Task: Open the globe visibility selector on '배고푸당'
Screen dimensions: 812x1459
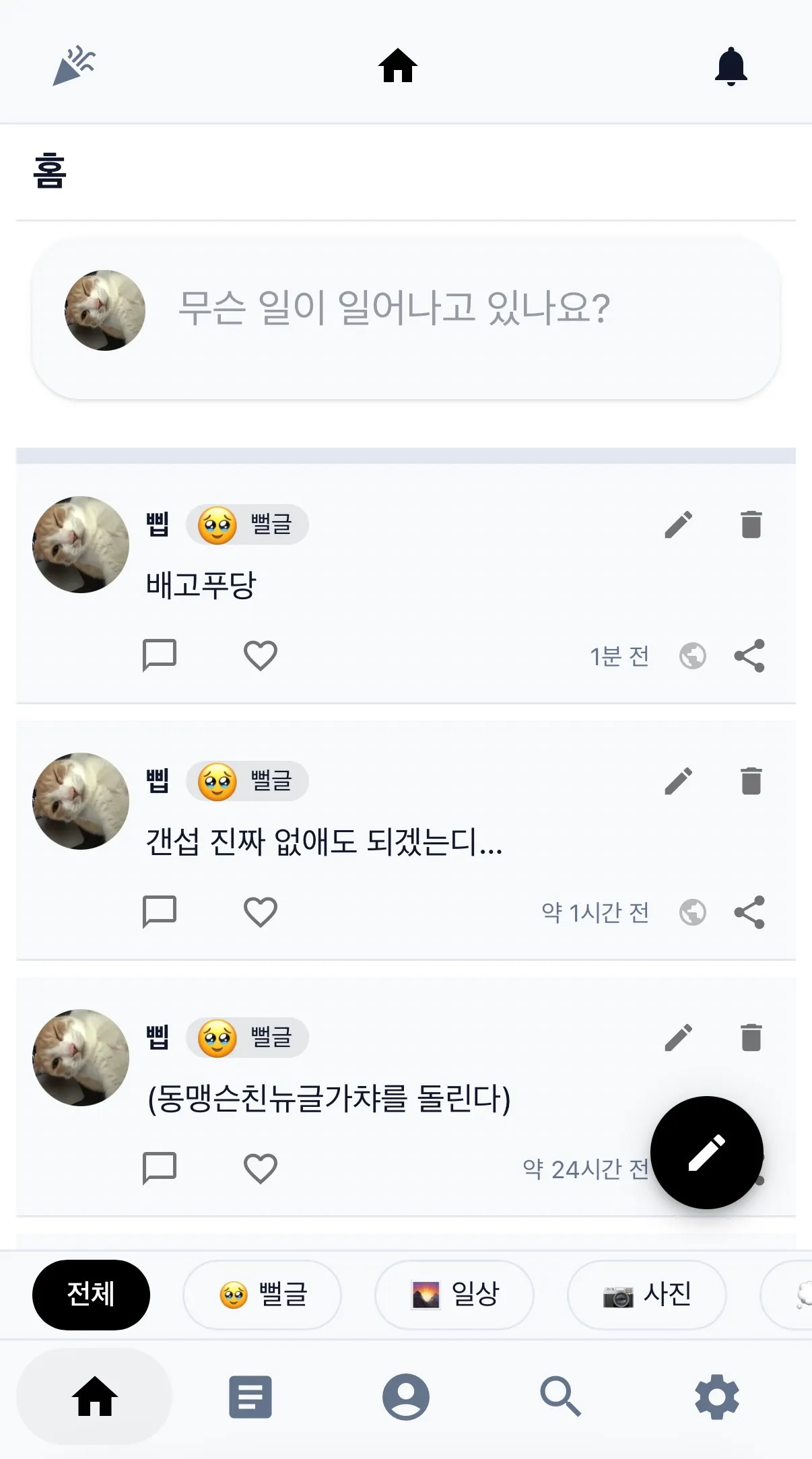Action: tap(691, 655)
